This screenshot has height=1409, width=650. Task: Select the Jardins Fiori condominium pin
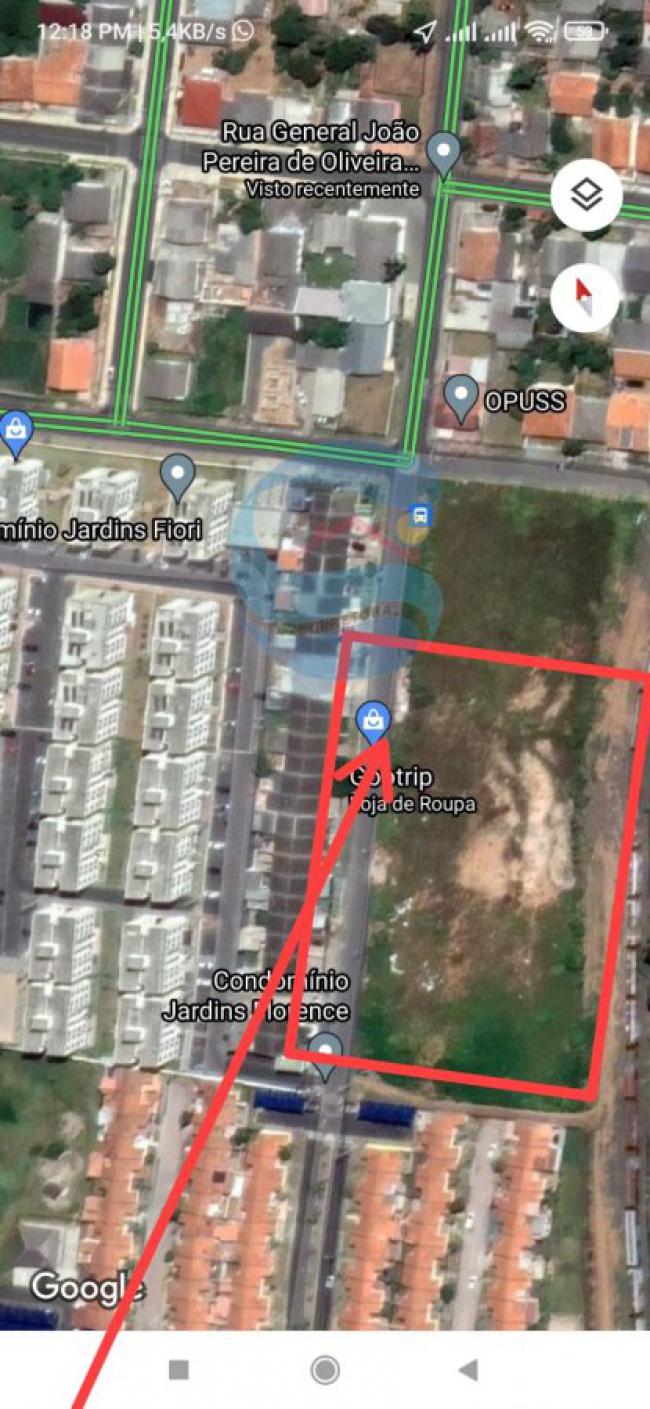tap(178, 476)
